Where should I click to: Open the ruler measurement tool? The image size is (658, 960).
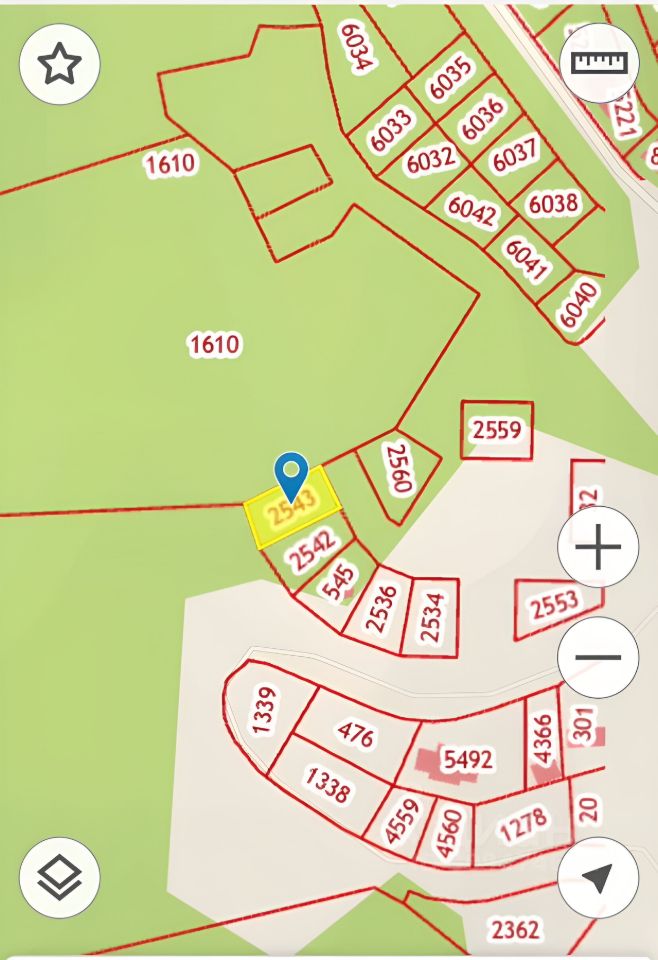coord(599,62)
